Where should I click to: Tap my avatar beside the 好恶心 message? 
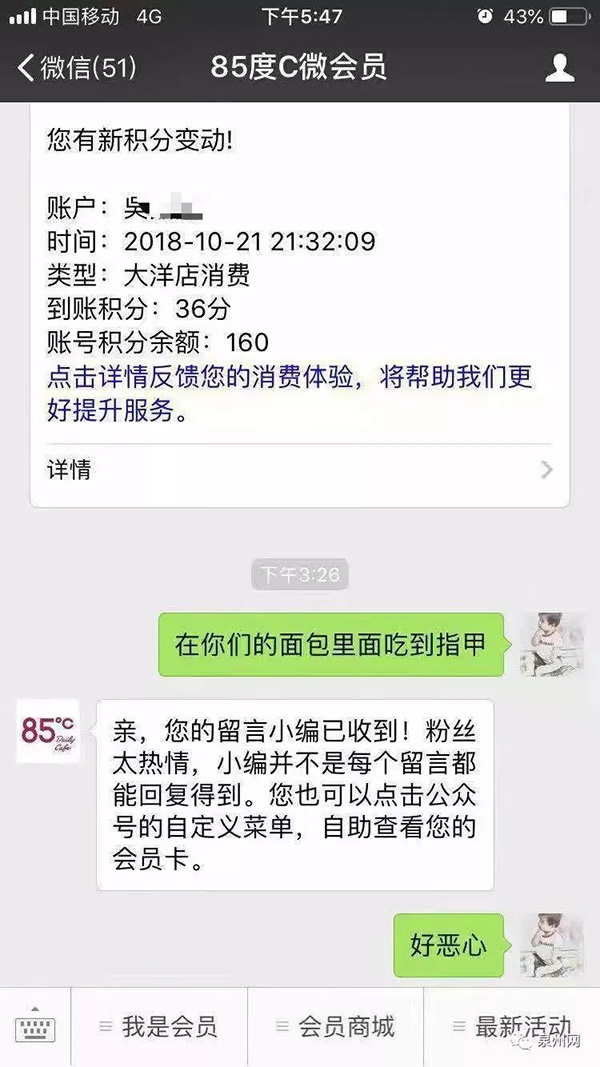(551, 944)
